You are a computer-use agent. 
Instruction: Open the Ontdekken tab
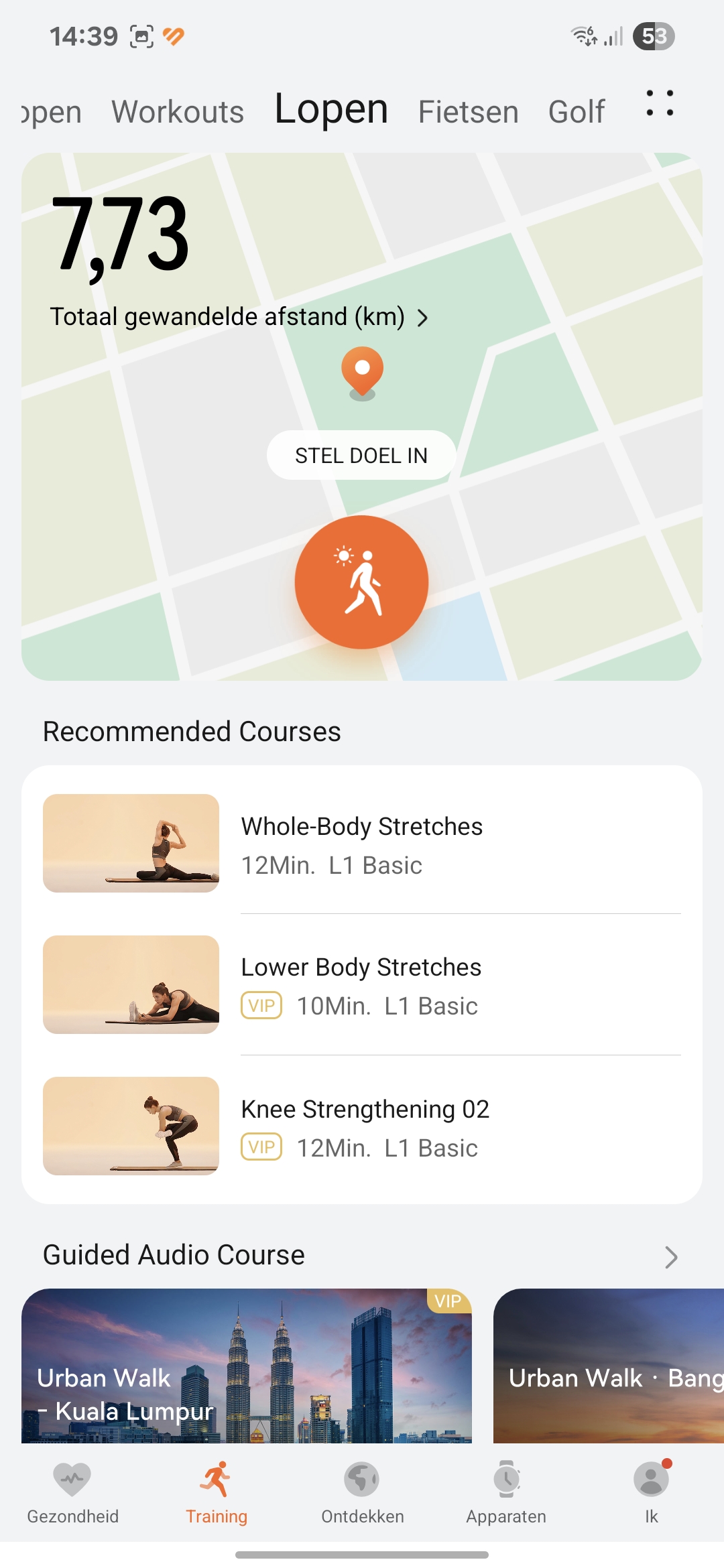(362, 1493)
